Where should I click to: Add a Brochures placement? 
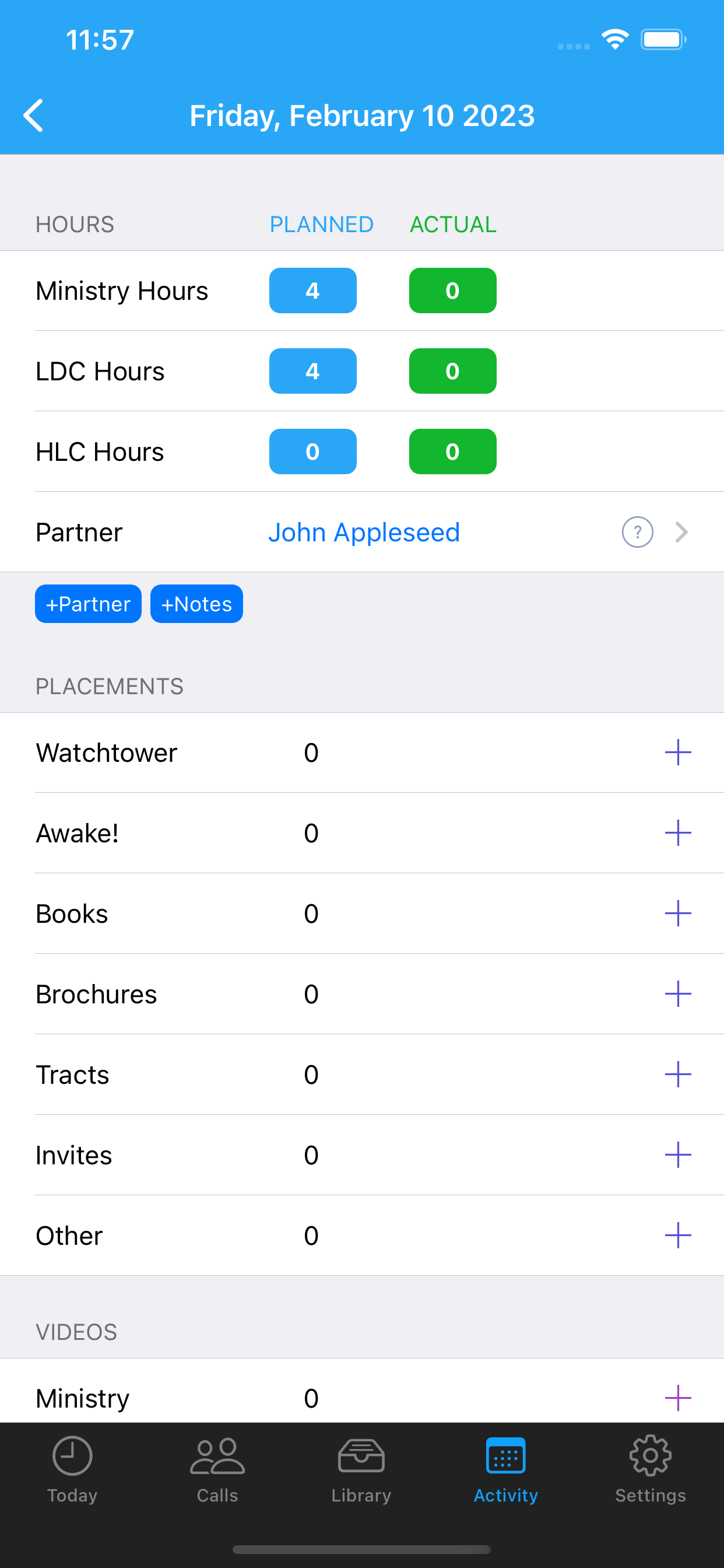[x=678, y=993]
